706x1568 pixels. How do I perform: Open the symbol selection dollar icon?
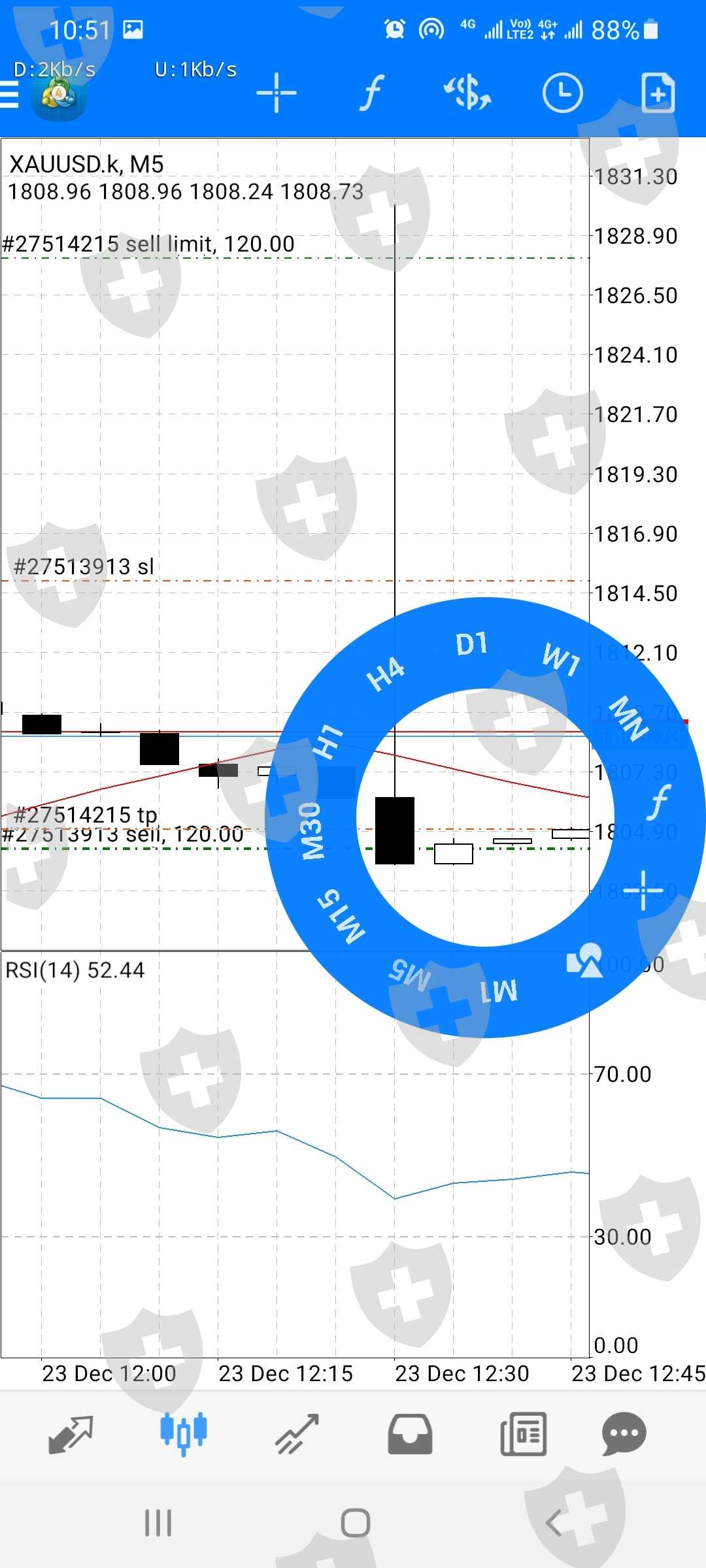click(467, 93)
